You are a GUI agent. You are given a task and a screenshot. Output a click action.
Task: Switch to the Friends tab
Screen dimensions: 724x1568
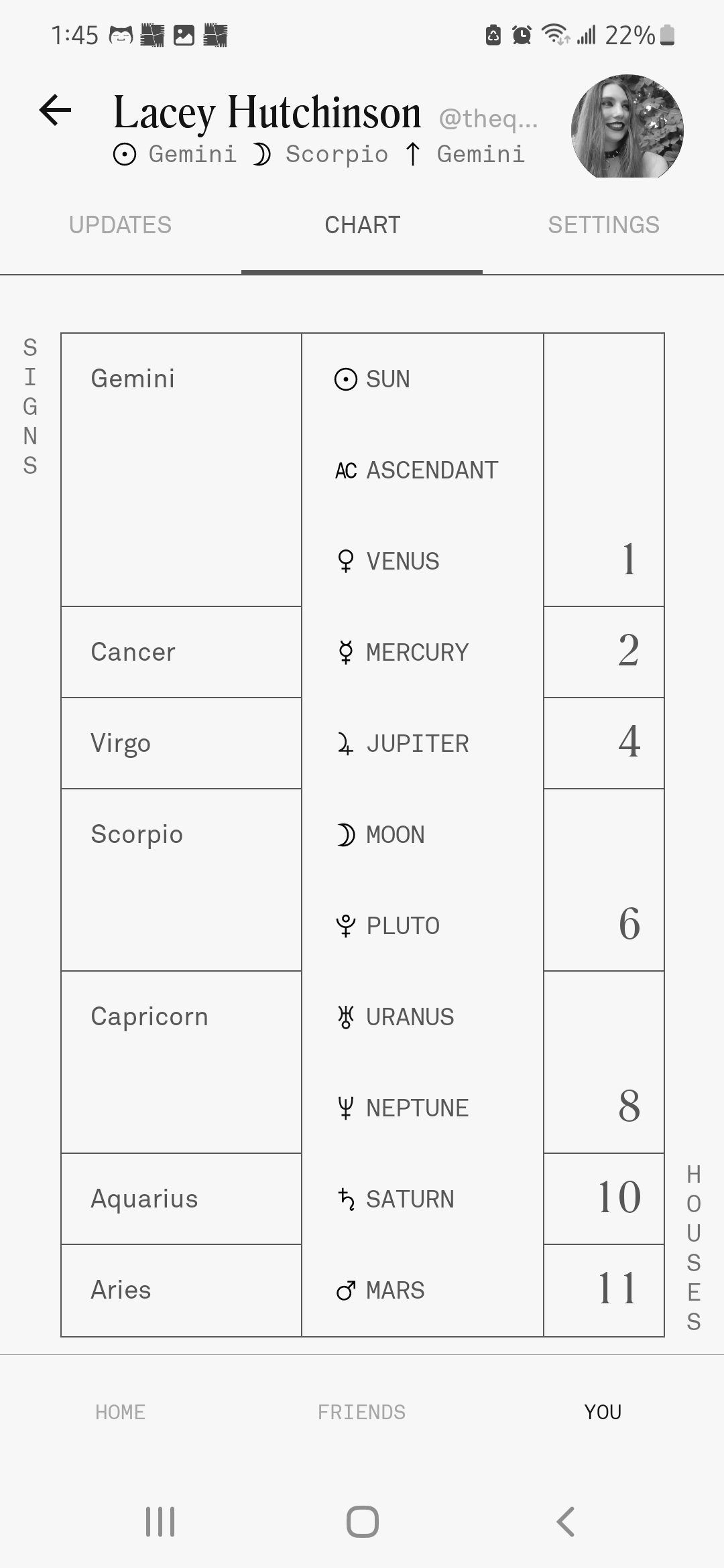tap(361, 1412)
